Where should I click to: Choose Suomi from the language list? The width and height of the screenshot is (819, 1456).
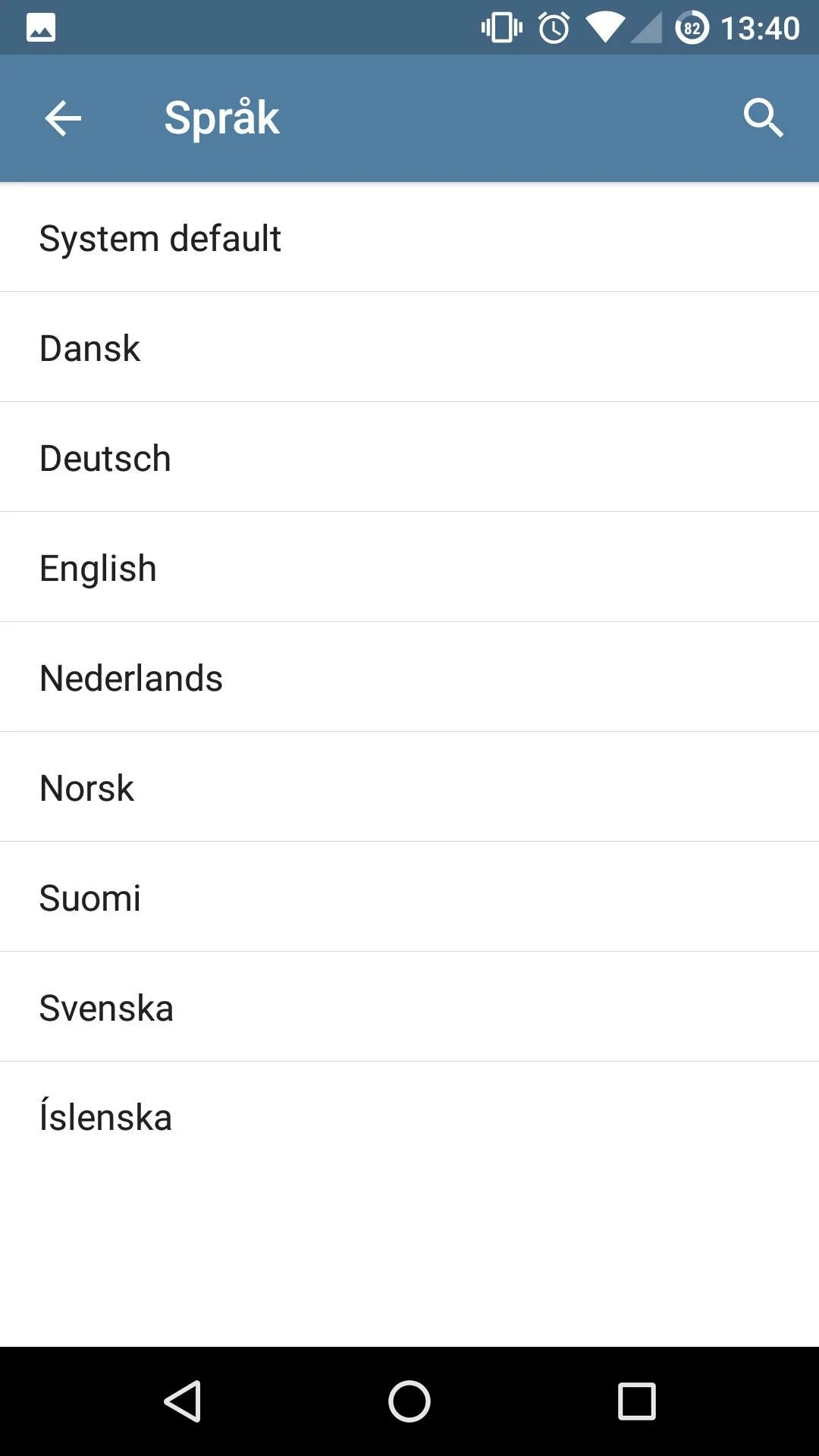409,898
